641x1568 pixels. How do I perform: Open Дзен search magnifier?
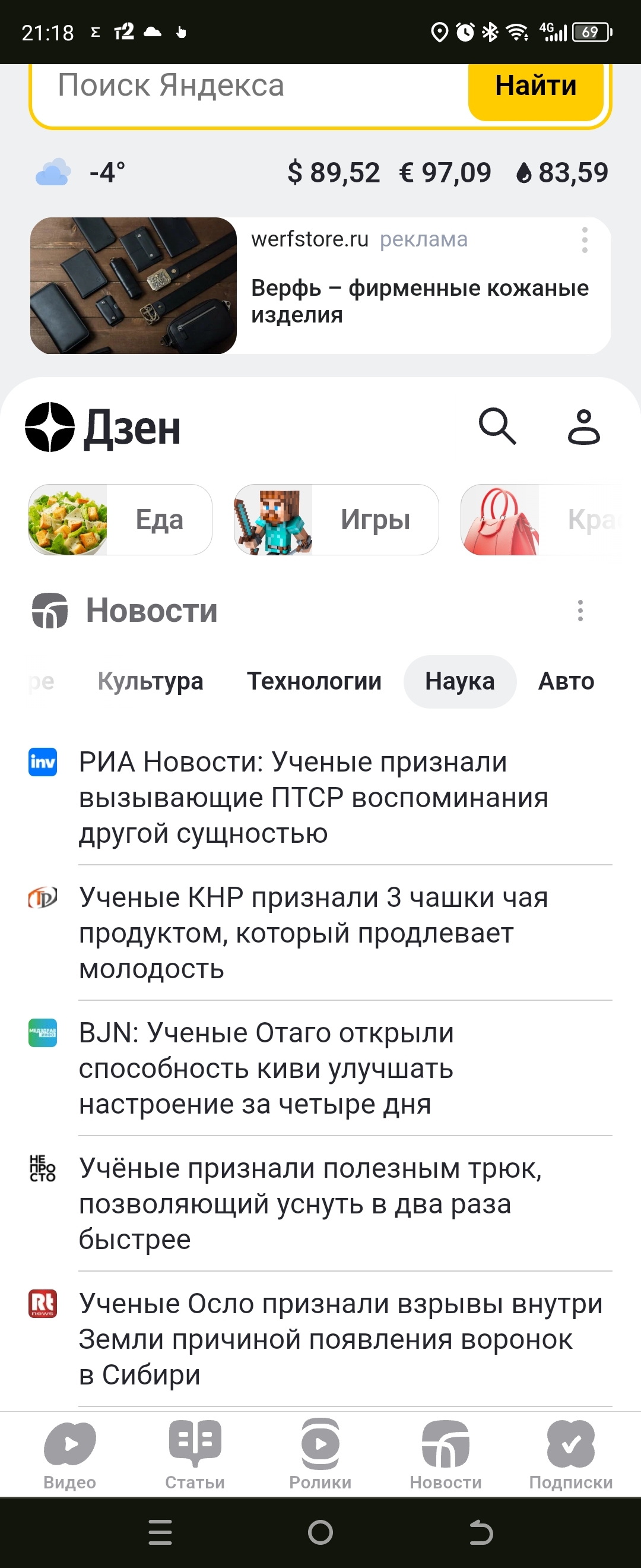coord(497,426)
